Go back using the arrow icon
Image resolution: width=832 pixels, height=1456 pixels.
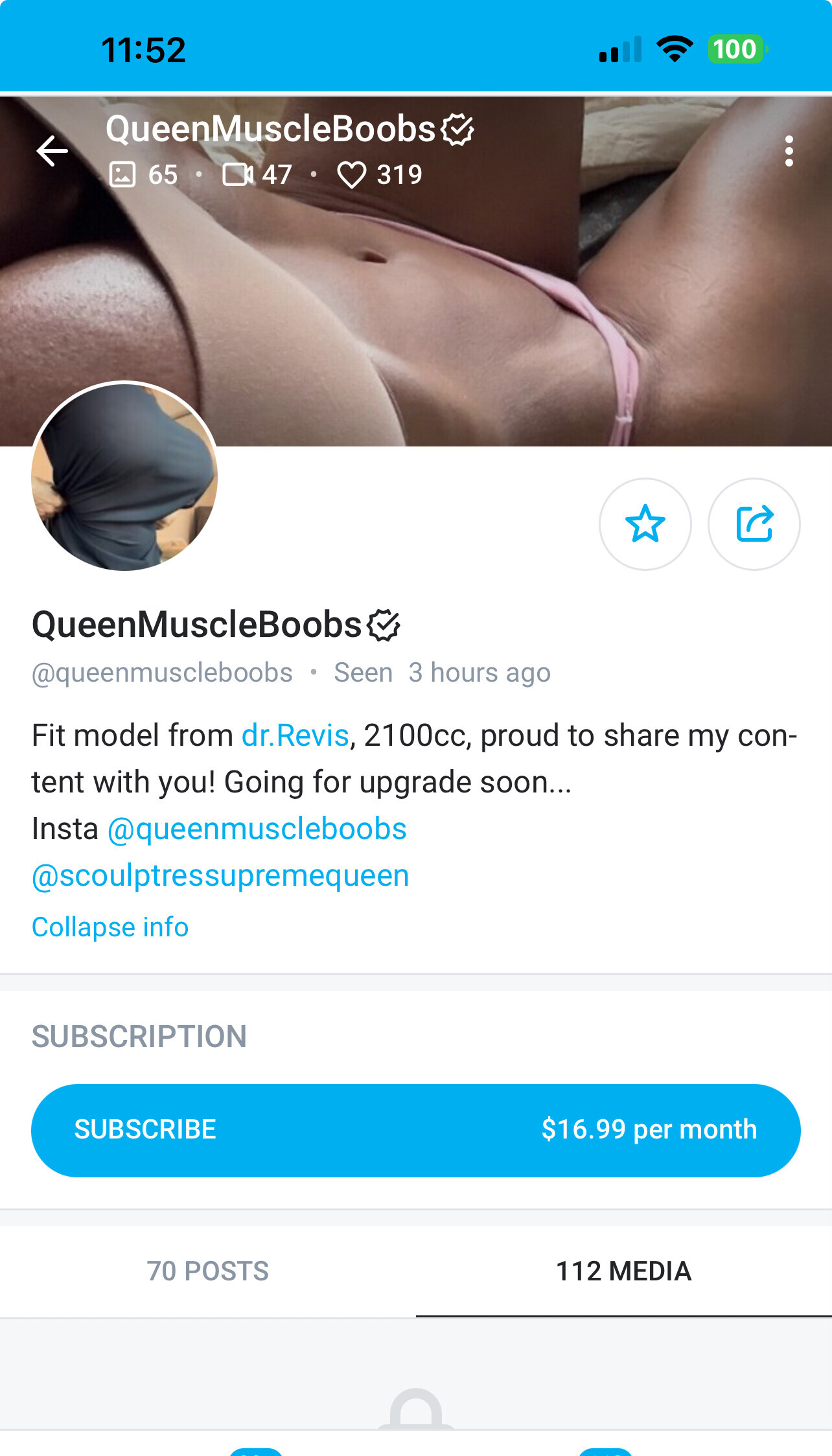click(52, 152)
